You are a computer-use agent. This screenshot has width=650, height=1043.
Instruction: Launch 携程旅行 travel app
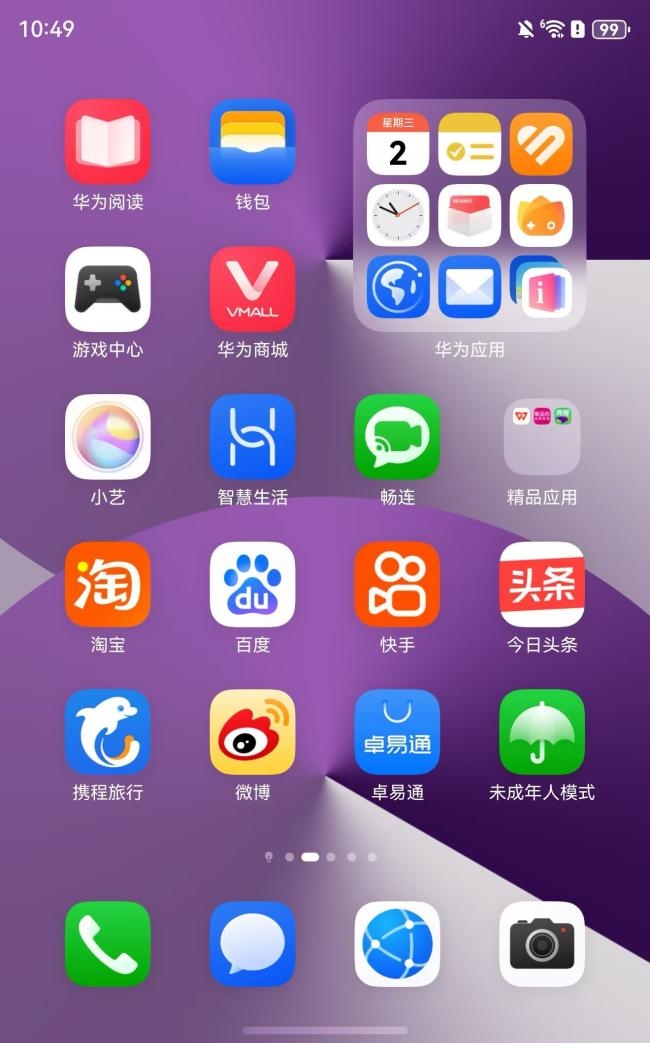[108, 732]
